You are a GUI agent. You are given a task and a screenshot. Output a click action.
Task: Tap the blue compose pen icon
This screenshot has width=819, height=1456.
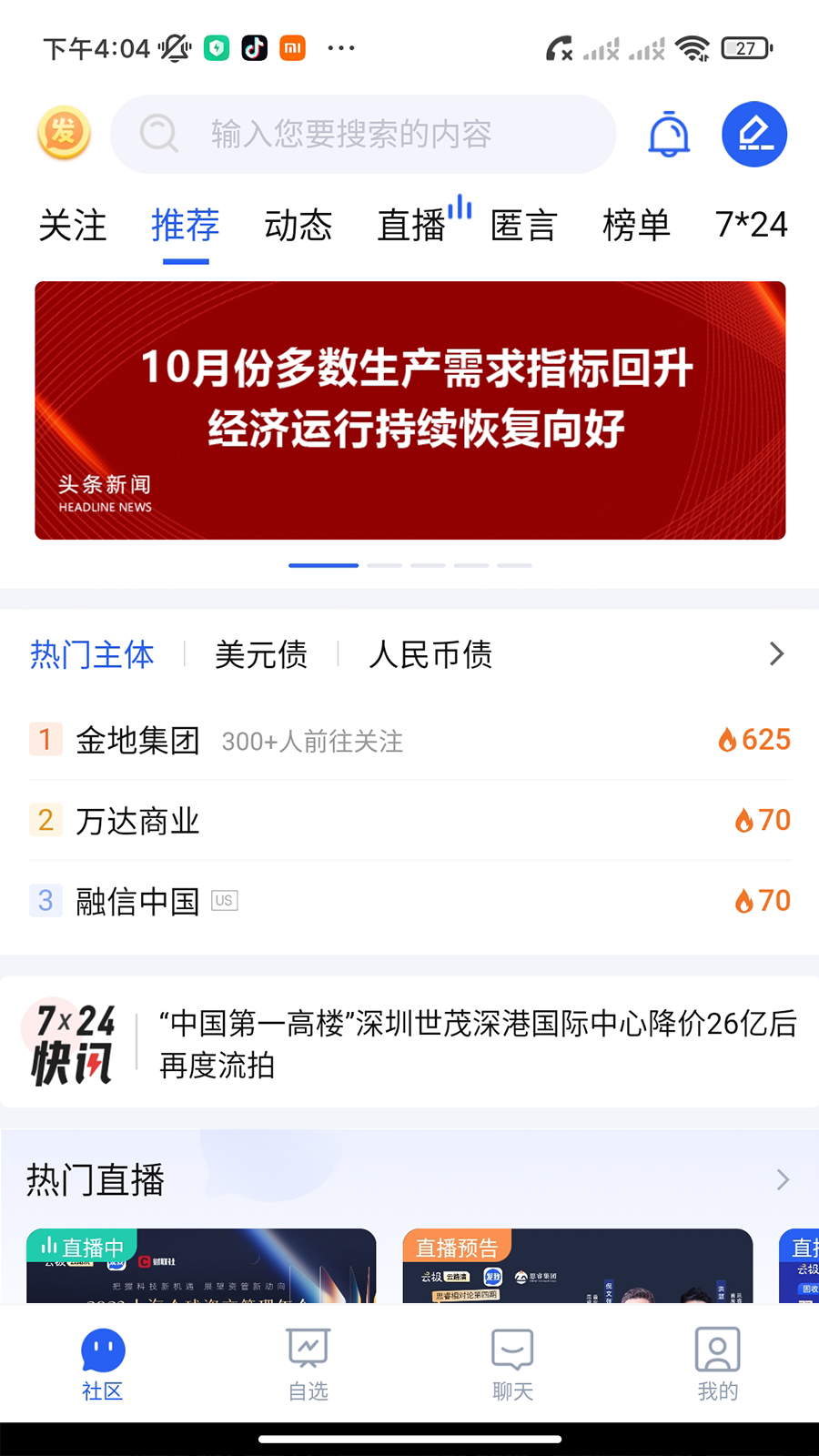pyautogui.click(x=754, y=134)
